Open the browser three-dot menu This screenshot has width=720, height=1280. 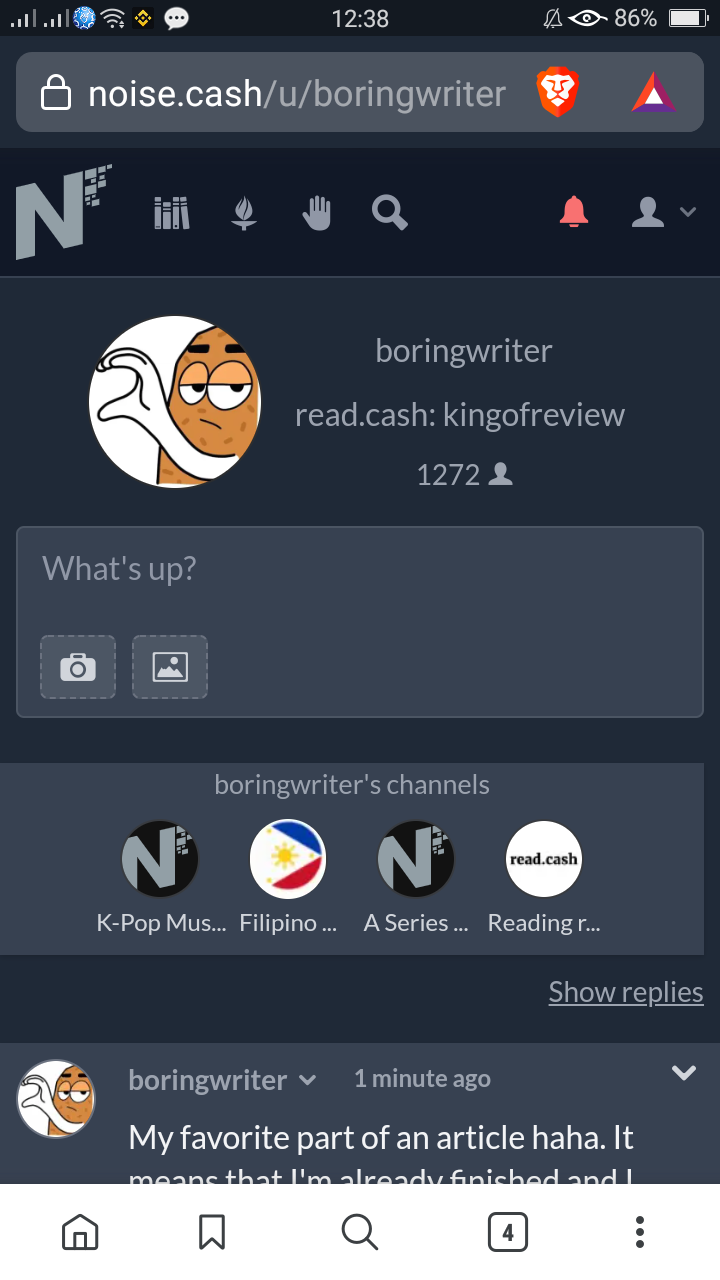tap(640, 1232)
